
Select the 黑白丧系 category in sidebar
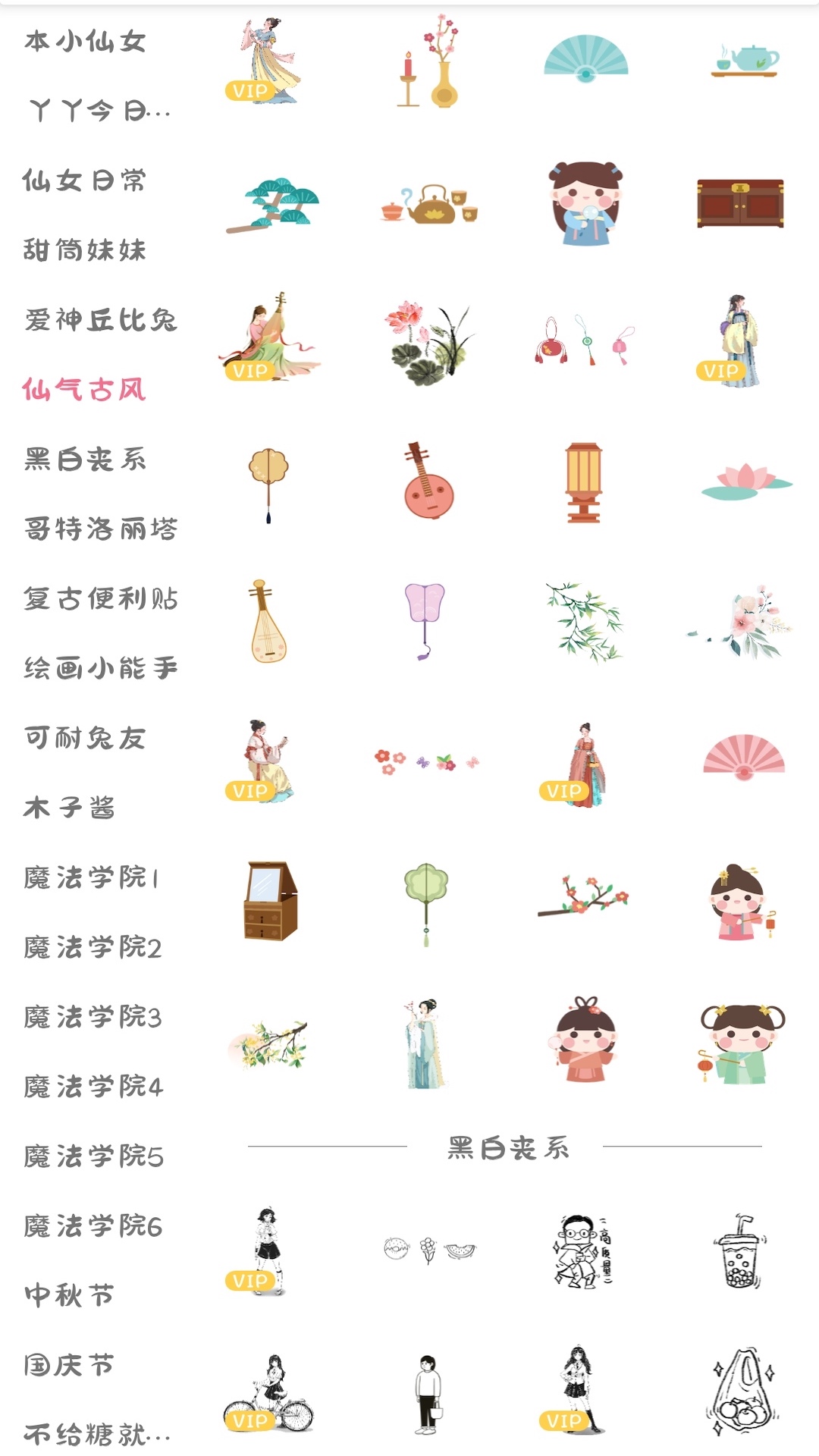coord(85,460)
